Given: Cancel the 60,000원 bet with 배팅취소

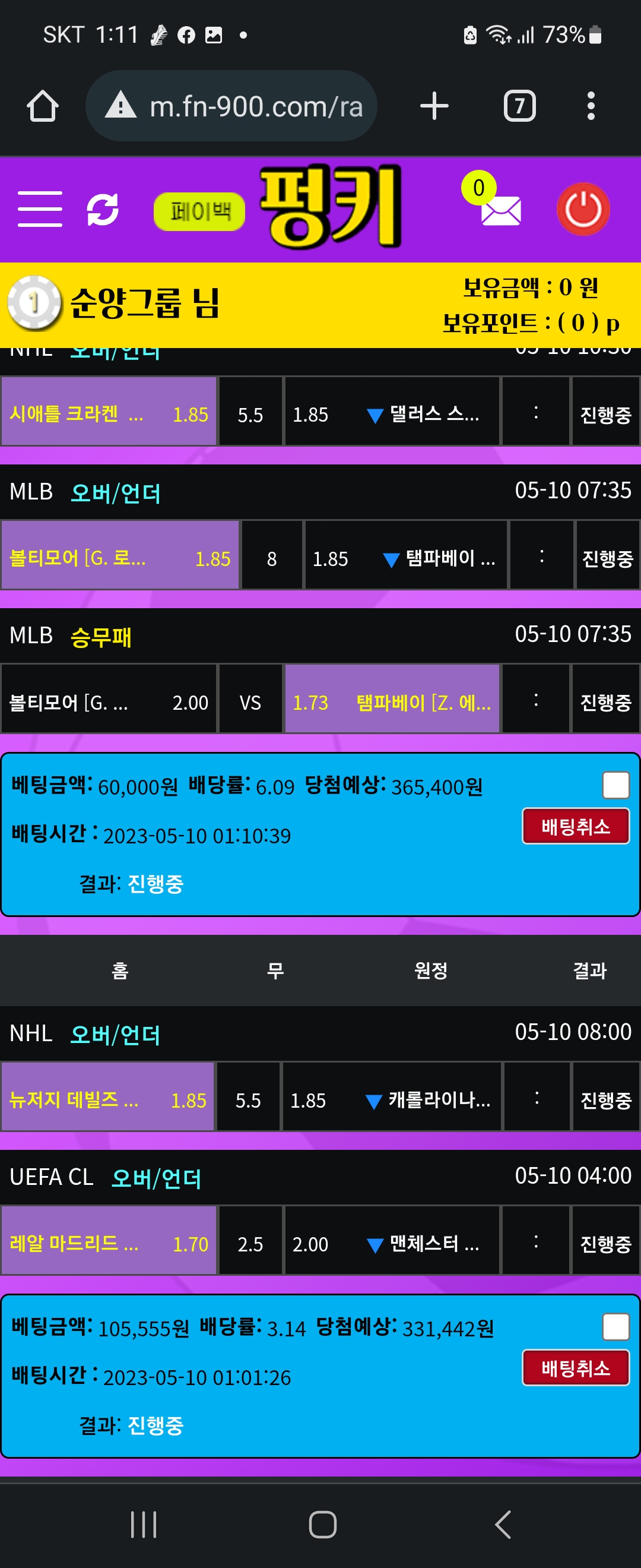Looking at the screenshot, I should [575, 826].
